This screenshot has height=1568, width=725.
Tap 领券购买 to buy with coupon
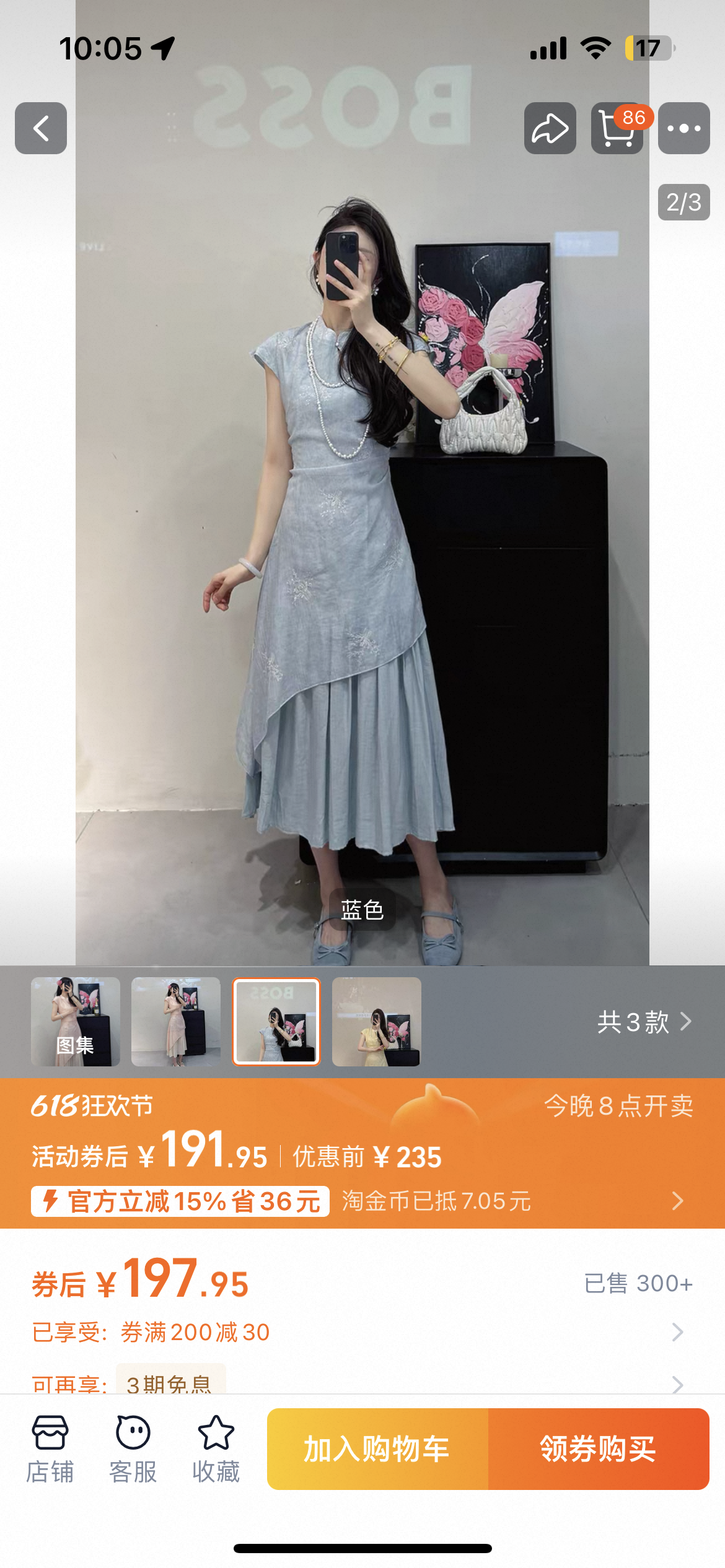click(599, 1449)
